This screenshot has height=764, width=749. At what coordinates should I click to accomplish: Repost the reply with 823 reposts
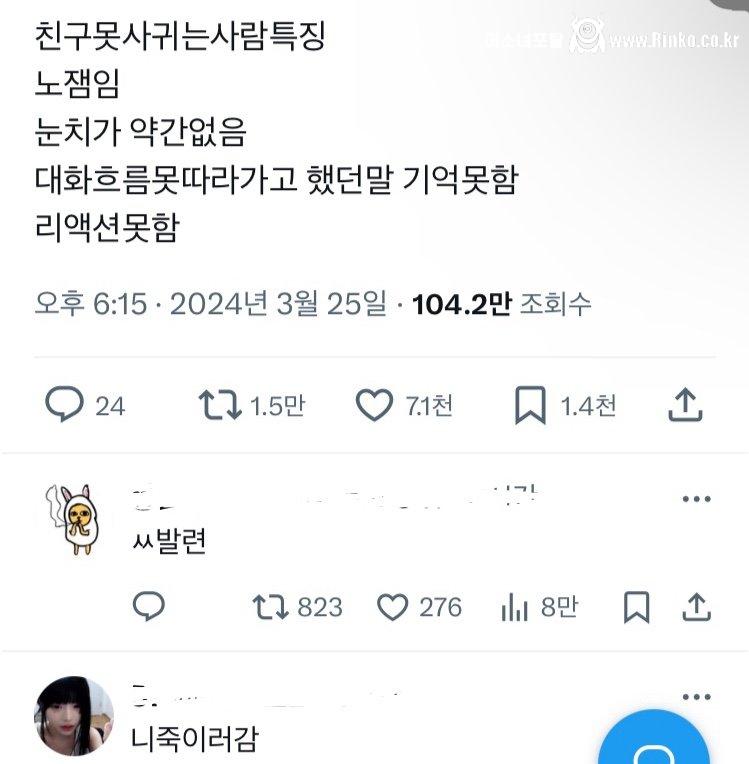(x=269, y=606)
